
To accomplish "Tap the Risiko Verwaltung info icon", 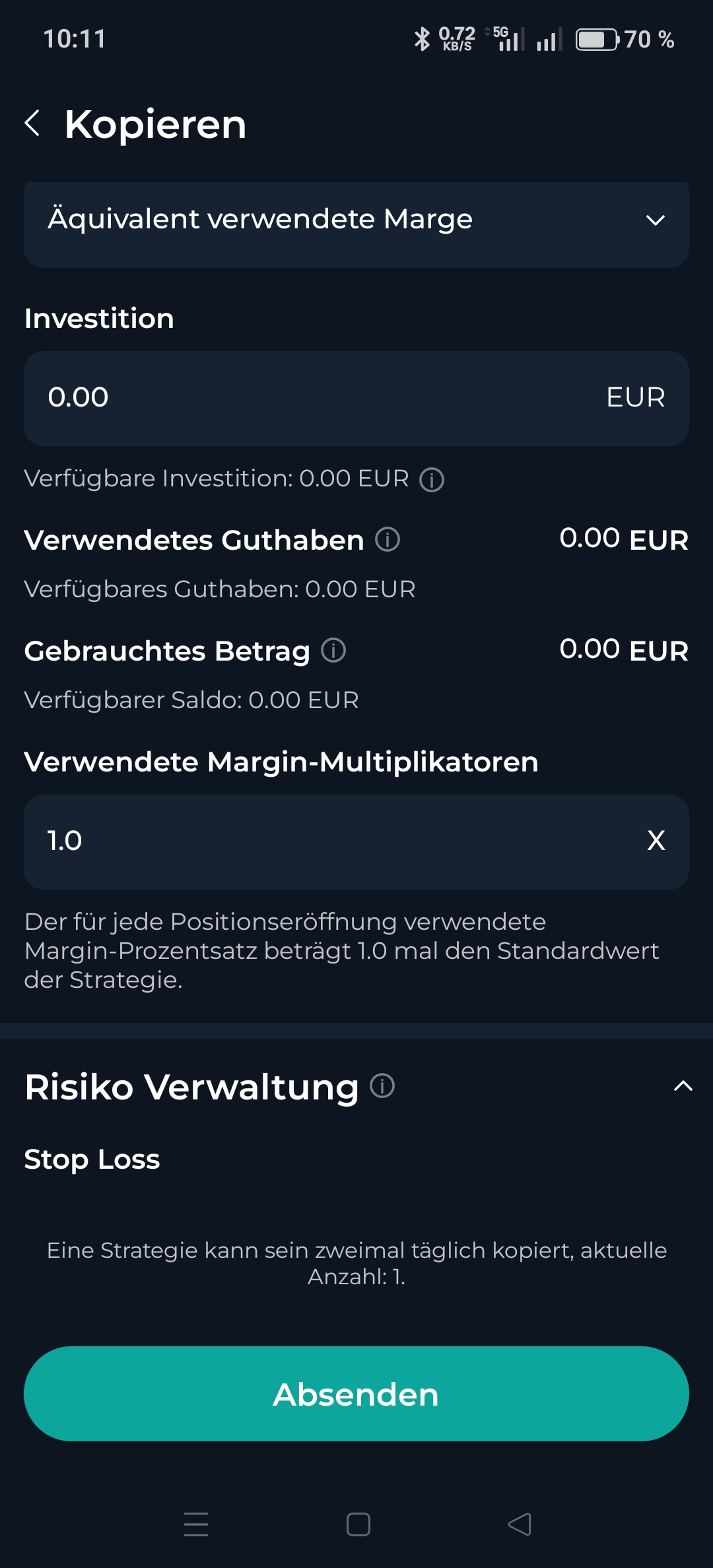I will coord(382,1086).
